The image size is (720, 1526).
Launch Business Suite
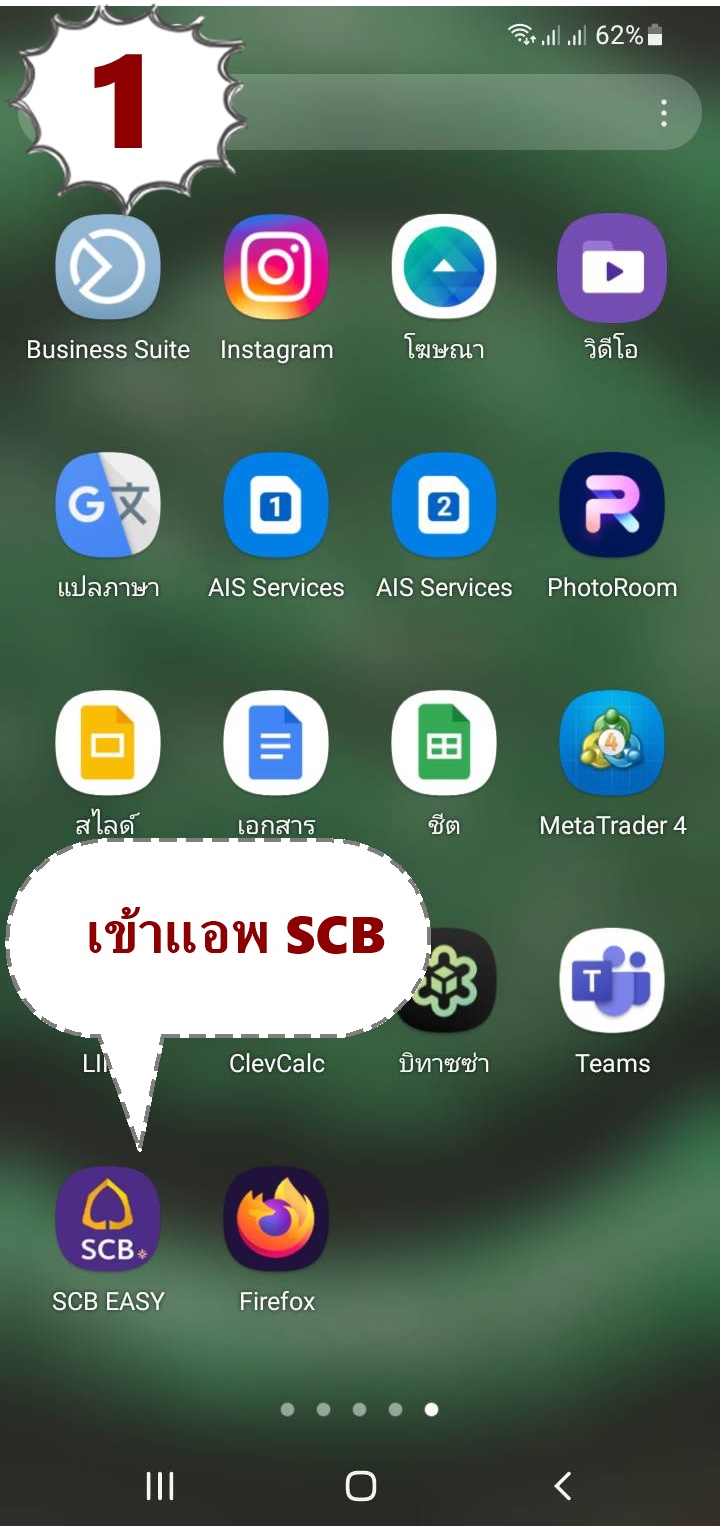click(108, 266)
